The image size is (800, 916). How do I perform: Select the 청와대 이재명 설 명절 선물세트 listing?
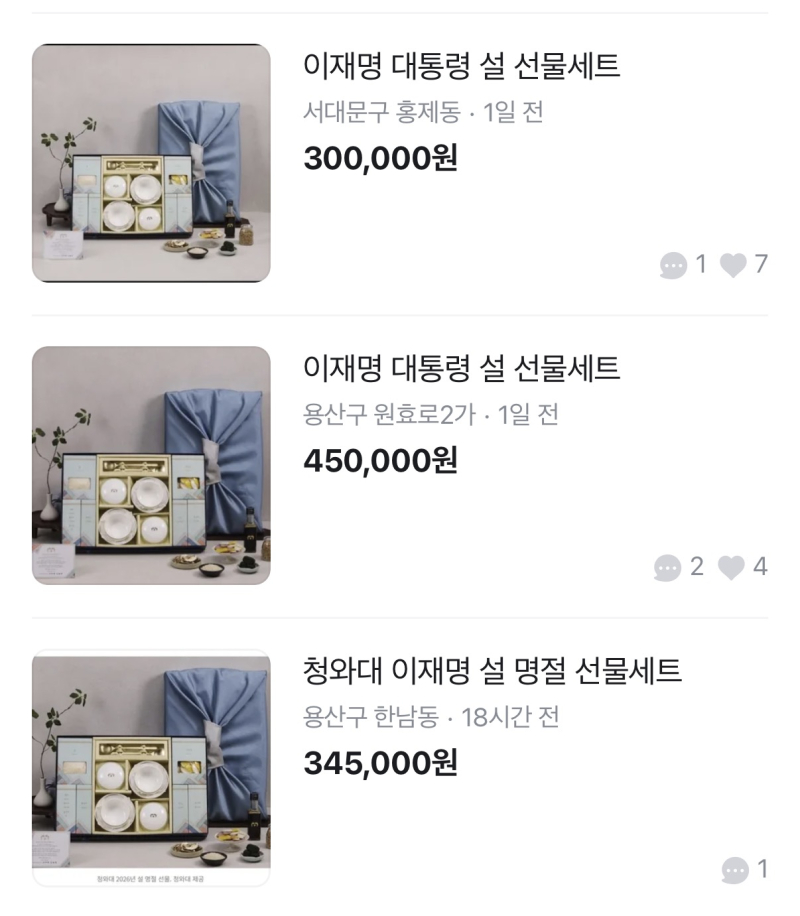[x=492, y=671]
